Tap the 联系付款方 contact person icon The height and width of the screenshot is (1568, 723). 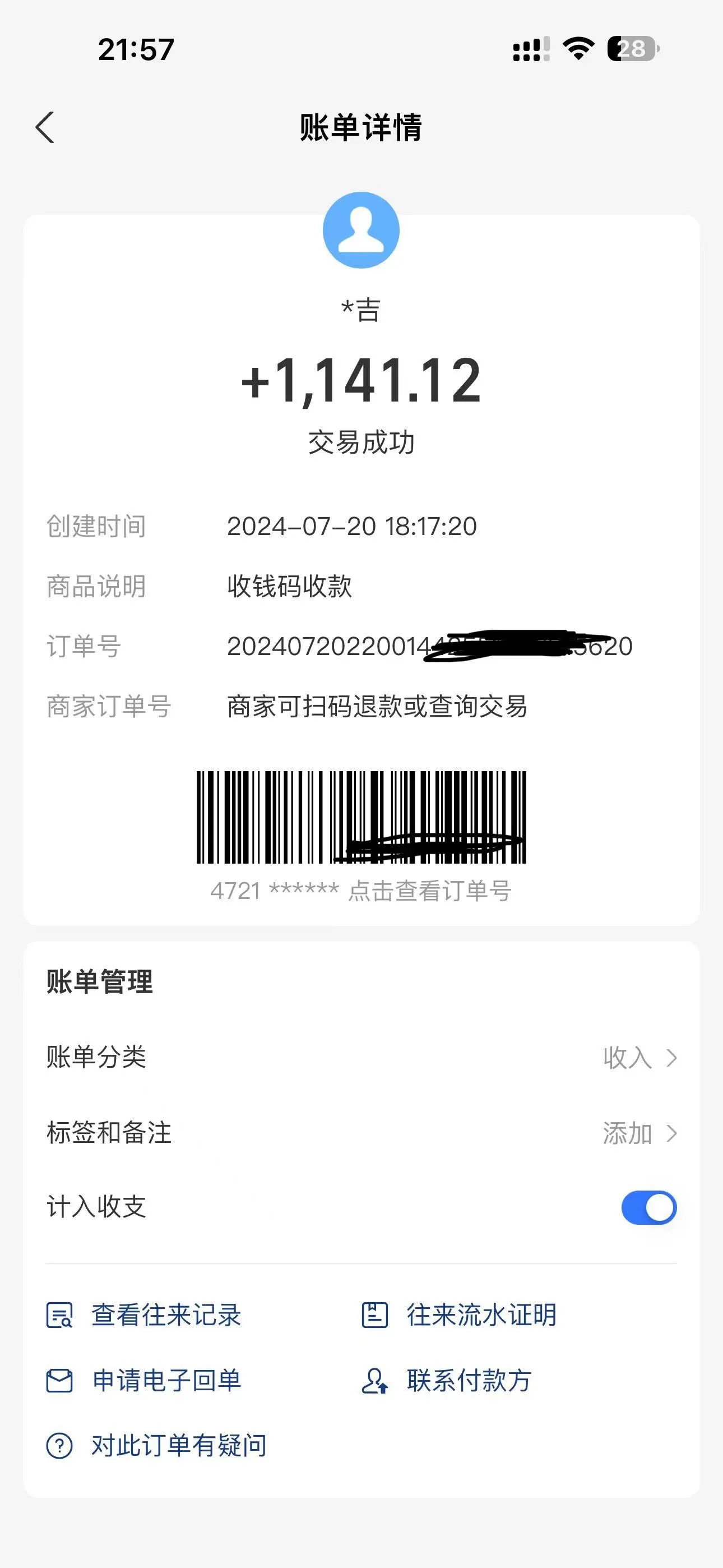point(375,1381)
